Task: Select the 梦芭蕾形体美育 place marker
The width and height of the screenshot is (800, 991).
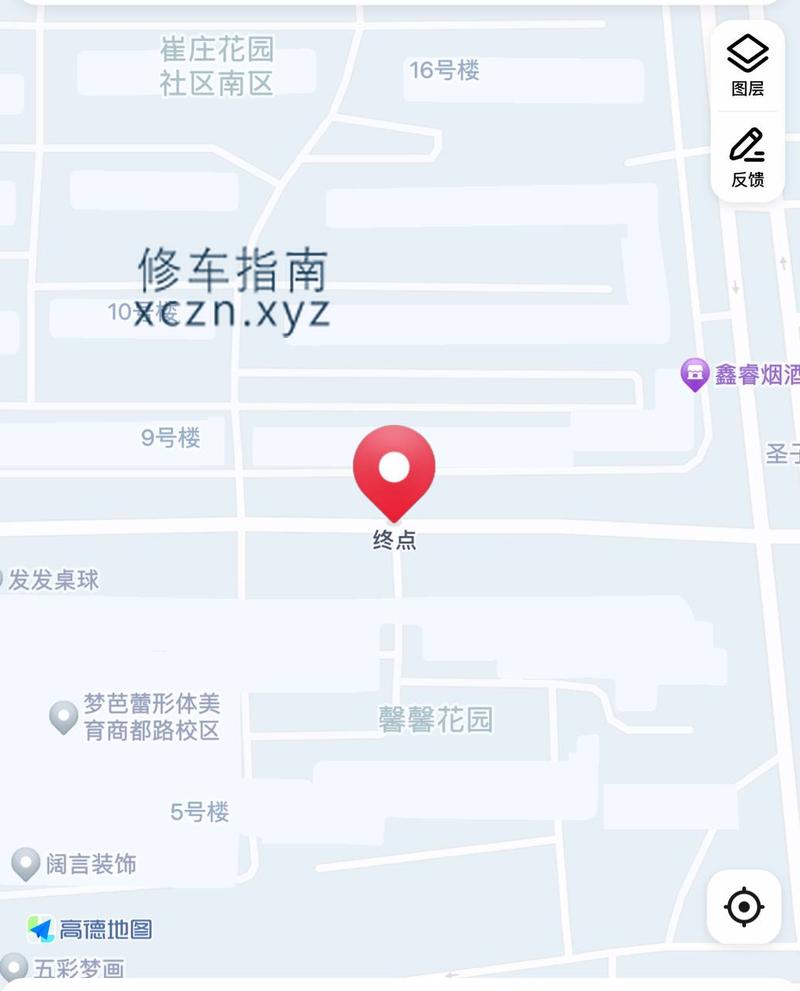Action: (x=64, y=717)
